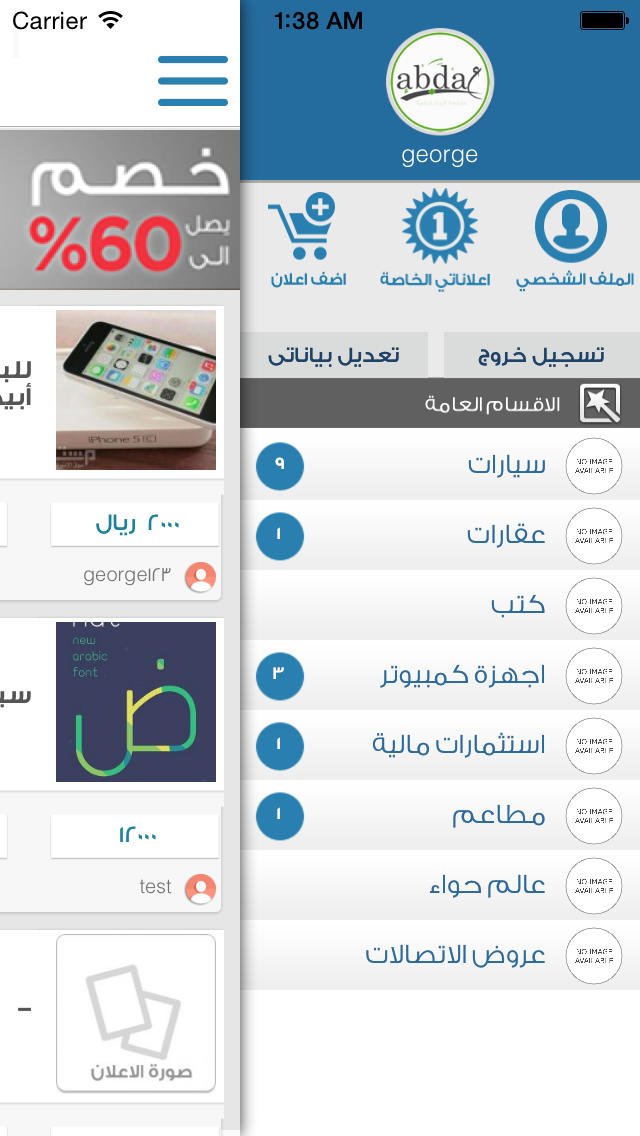Open the 60% discount banner
The width and height of the screenshot is (640, 1136).
click(x=120, y=210)
